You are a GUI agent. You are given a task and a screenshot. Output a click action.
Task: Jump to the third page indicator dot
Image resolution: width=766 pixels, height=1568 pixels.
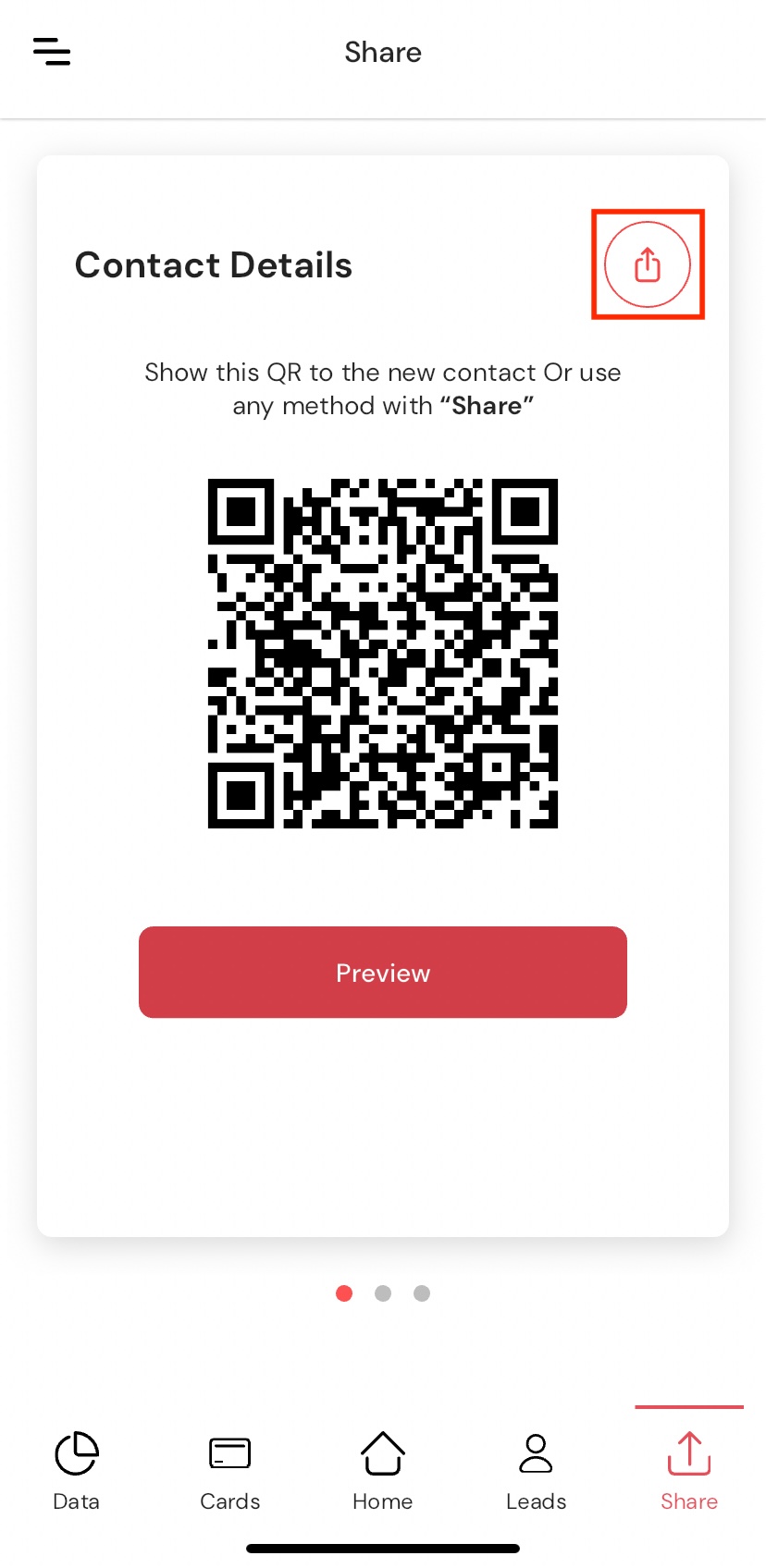[x=422, y=1293]
